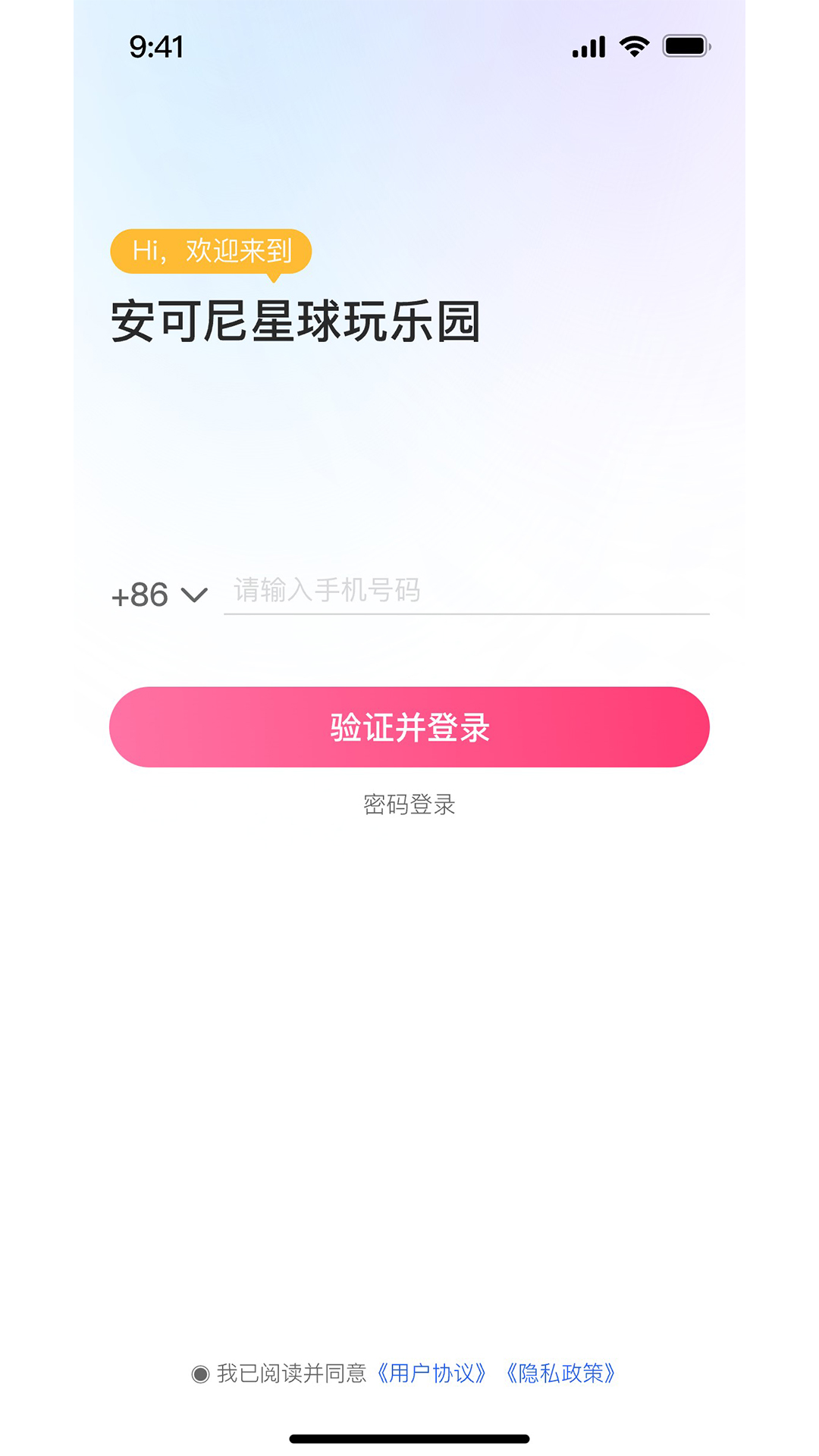Tap the clock showing 9:41
Image resolution: width=819 pixels, height=1456 pixels.
157,49
